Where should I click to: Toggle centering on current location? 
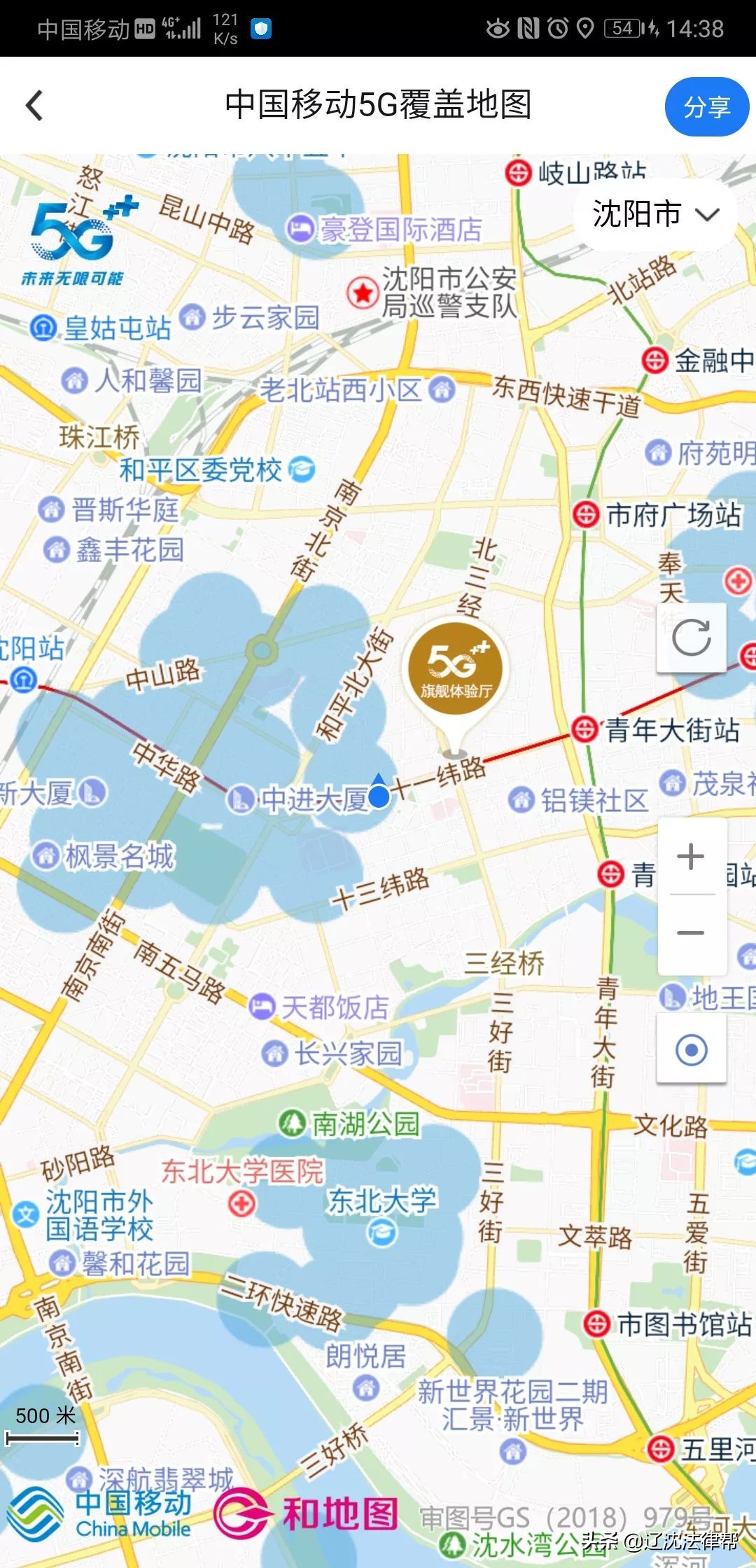[x=692, y=1049]
